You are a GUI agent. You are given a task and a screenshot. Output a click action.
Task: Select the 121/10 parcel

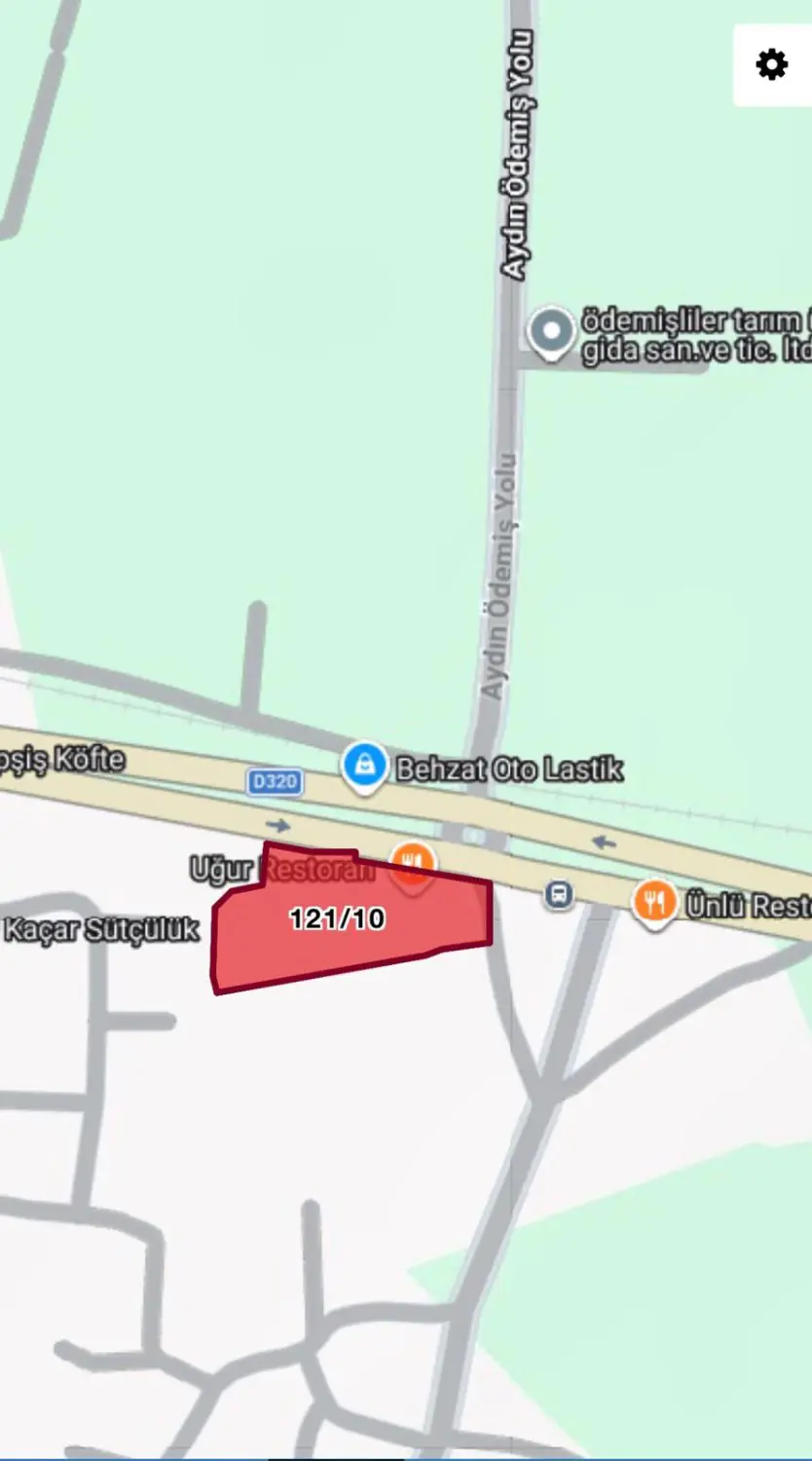tap(337, 918)
